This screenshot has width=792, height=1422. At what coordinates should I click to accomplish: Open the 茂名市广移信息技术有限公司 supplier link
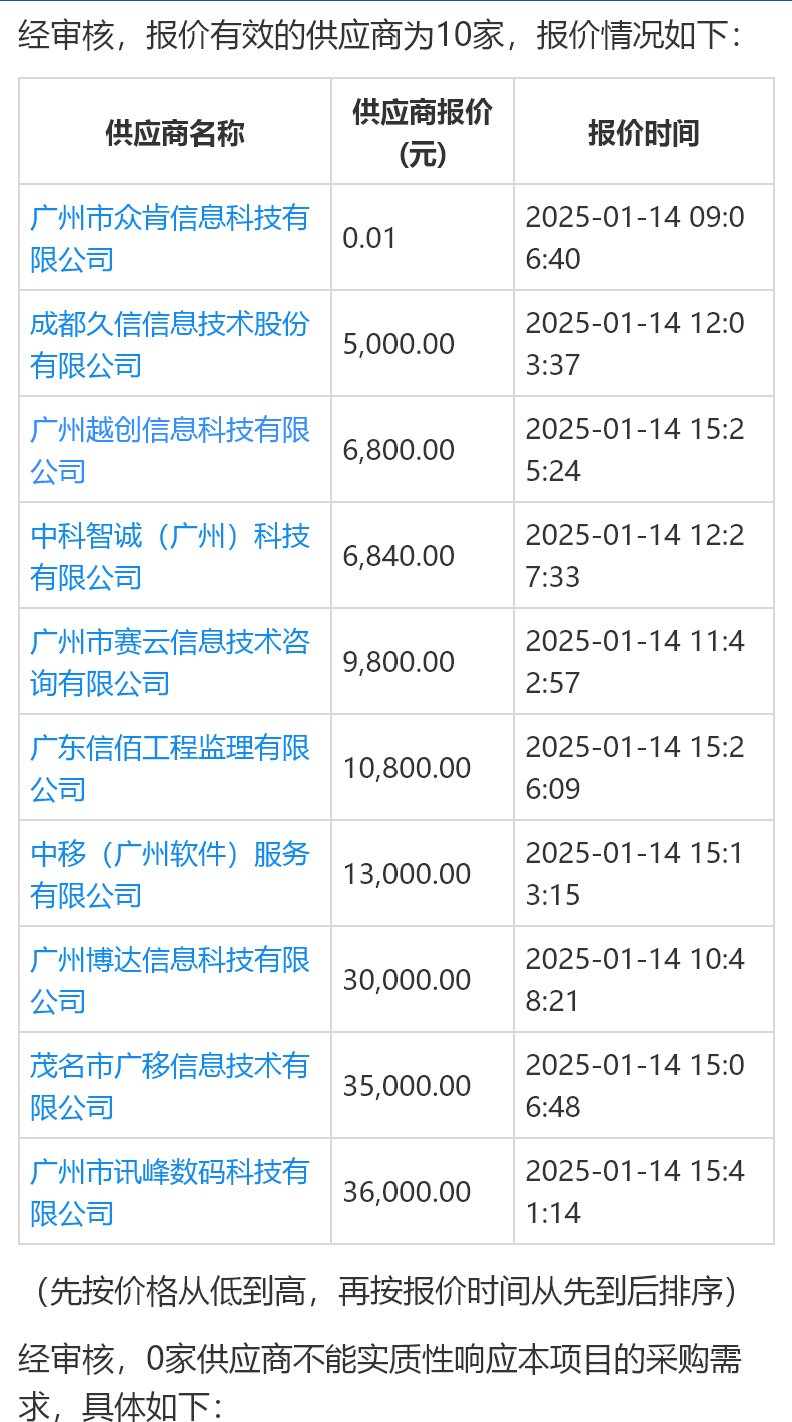click(170, 1066)
